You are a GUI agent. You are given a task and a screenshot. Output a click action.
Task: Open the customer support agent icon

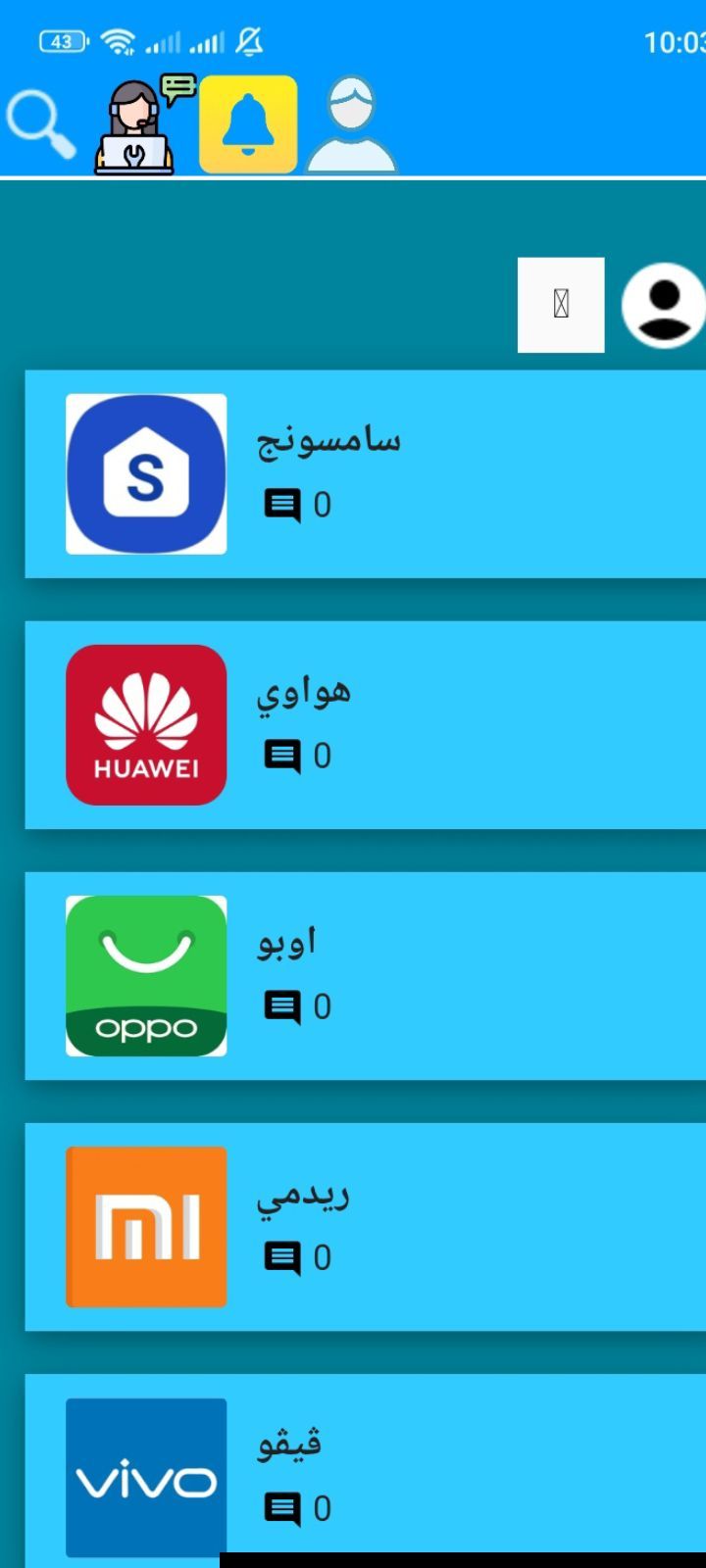point(142,125)
